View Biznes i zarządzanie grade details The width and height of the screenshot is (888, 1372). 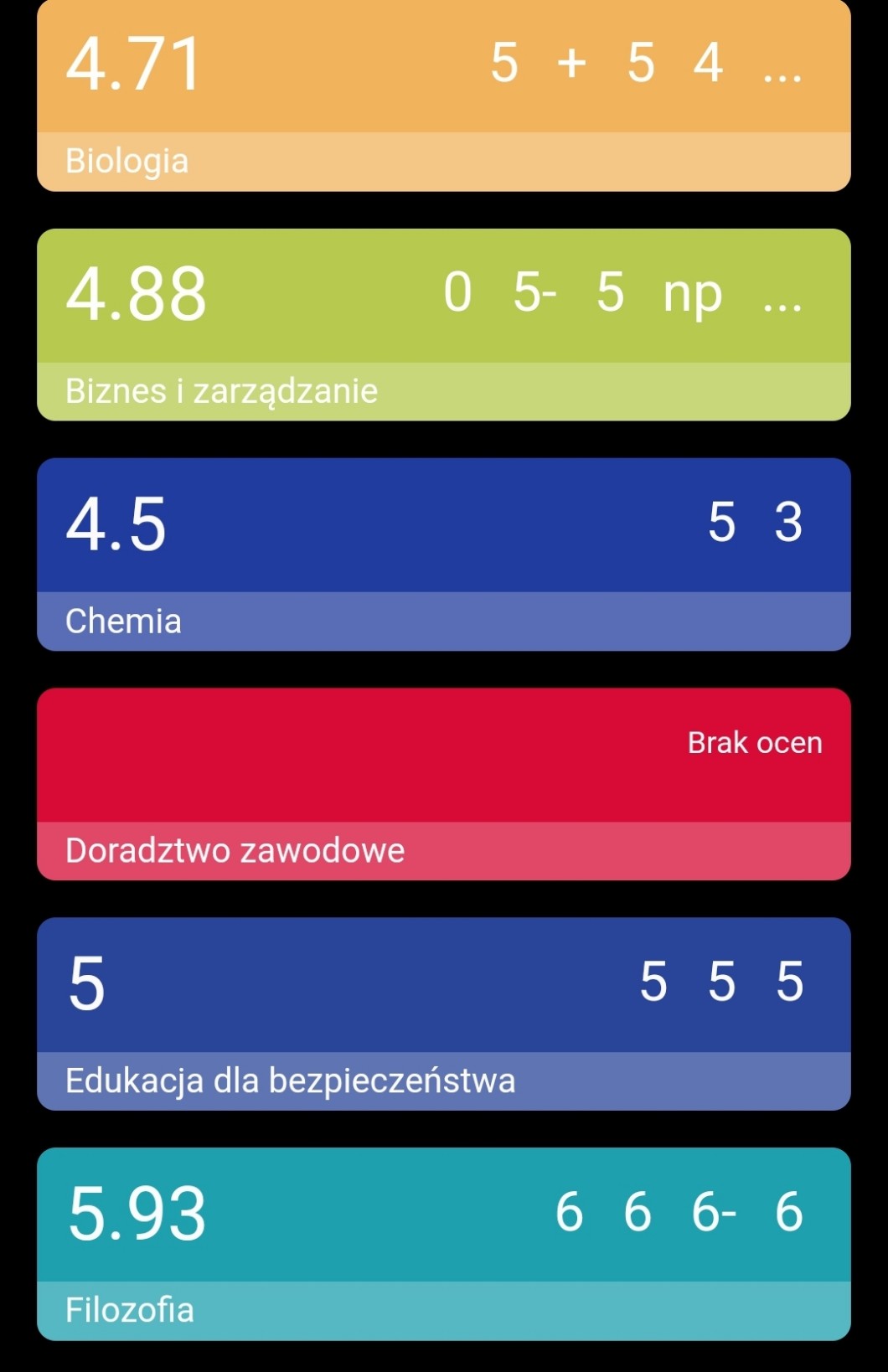pos(443,324)
